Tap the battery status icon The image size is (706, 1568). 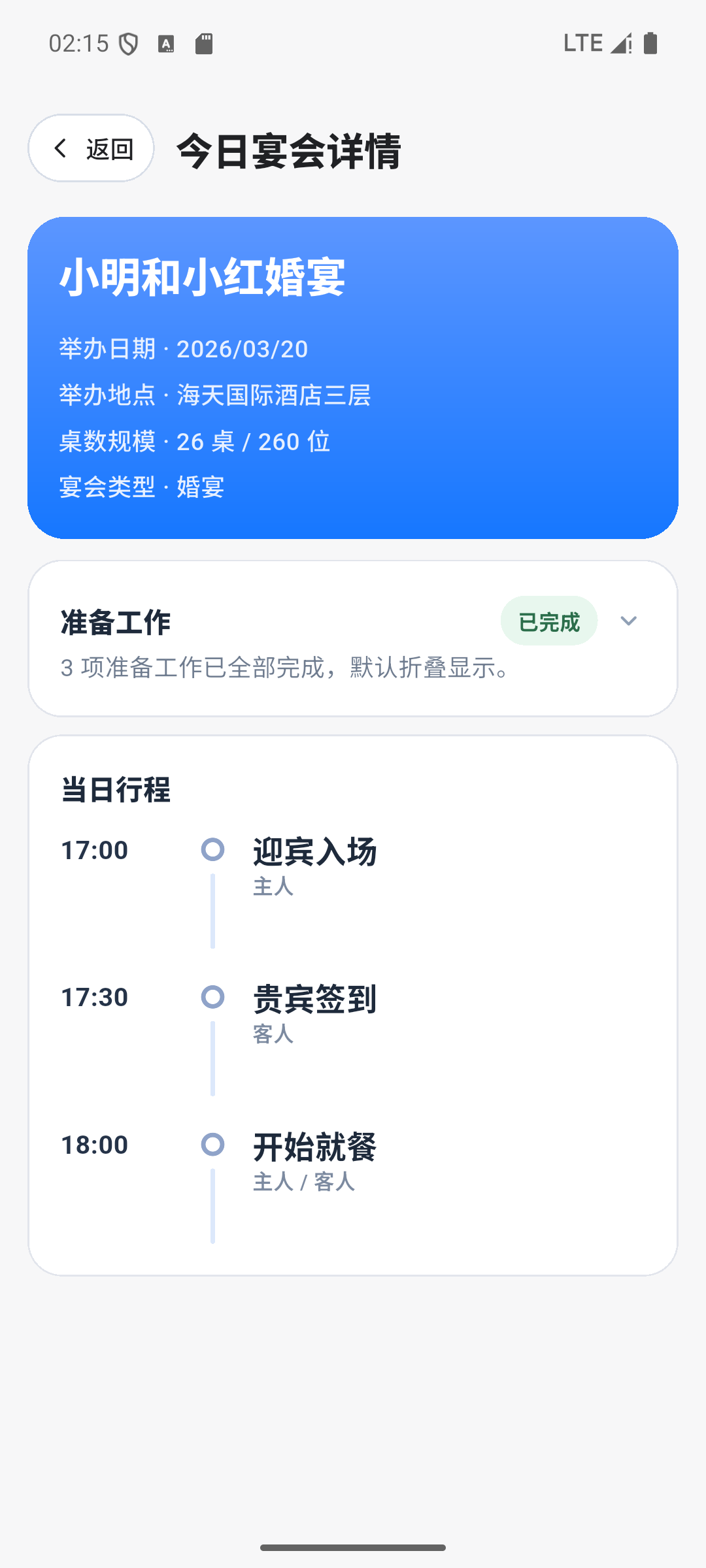click(652, 42)
